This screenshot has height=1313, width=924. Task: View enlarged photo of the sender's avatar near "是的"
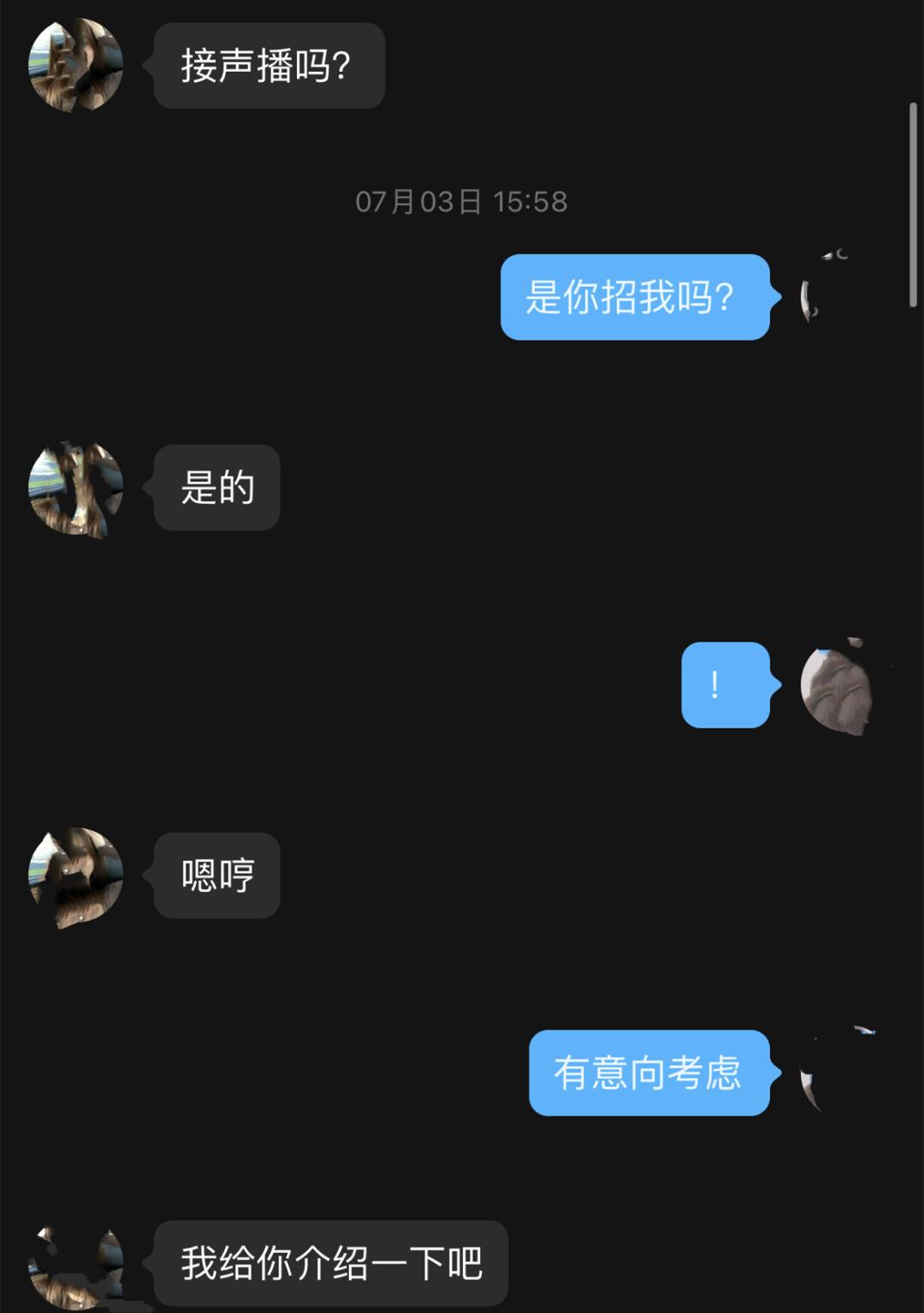click(x=77, y=488)
